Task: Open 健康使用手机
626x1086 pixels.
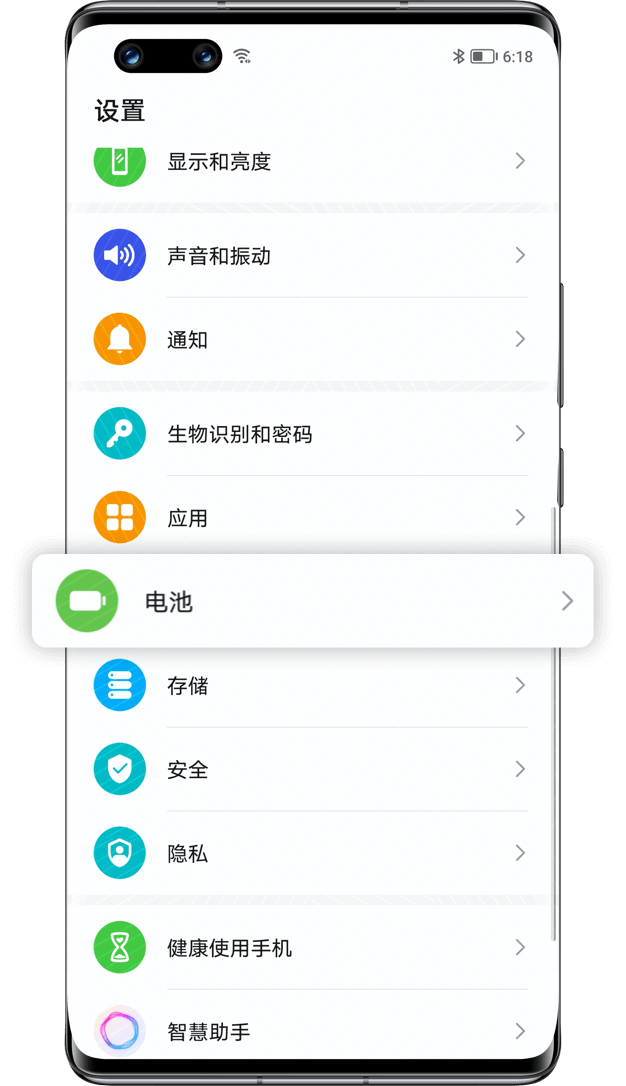Action: coord(313,947)
